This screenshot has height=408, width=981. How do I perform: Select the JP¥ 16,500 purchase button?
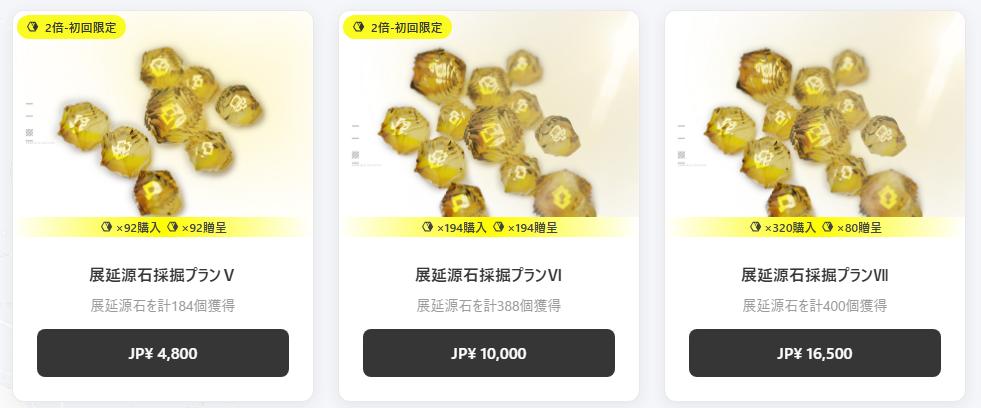coord(814,353)
